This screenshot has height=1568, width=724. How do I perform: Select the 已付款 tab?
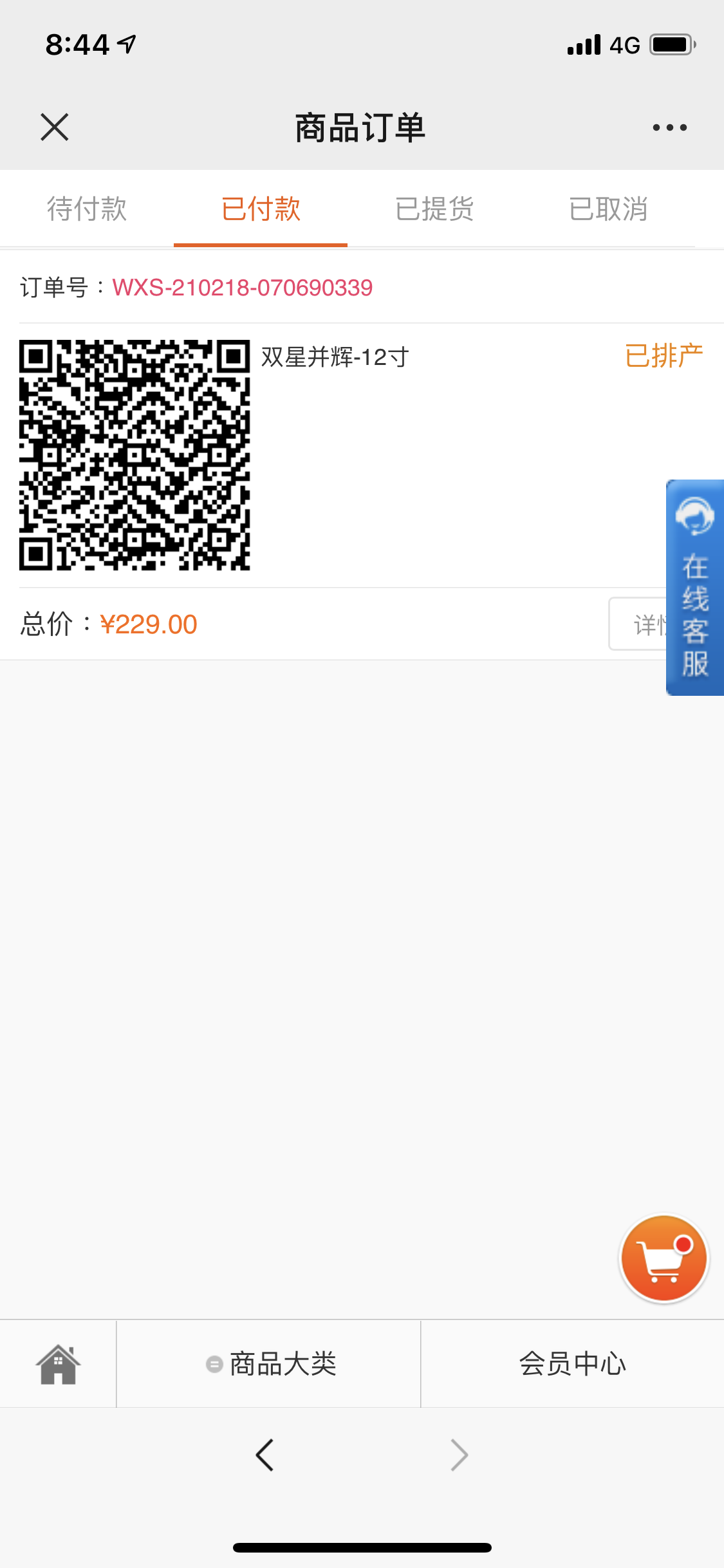[261, 209]
